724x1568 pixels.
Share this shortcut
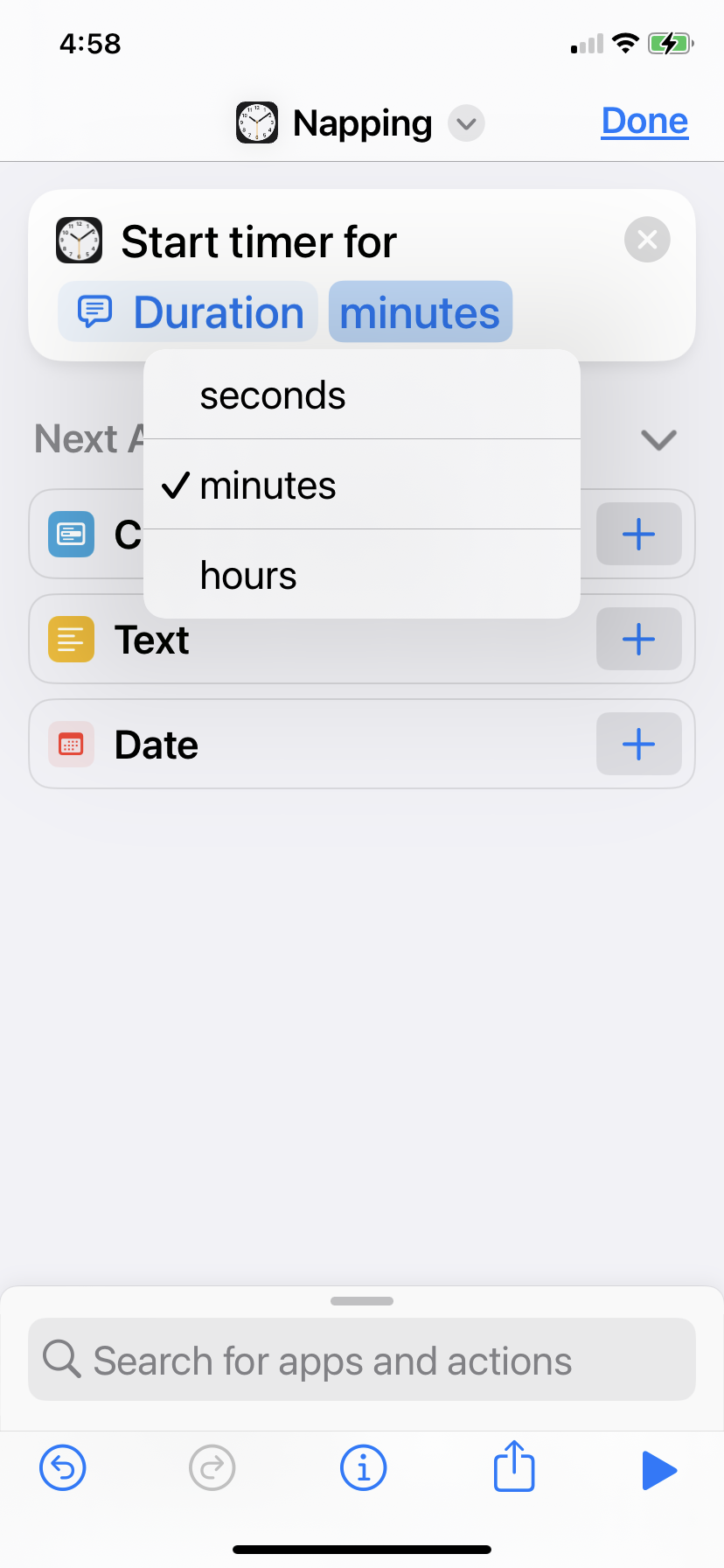coord(514,1466)
